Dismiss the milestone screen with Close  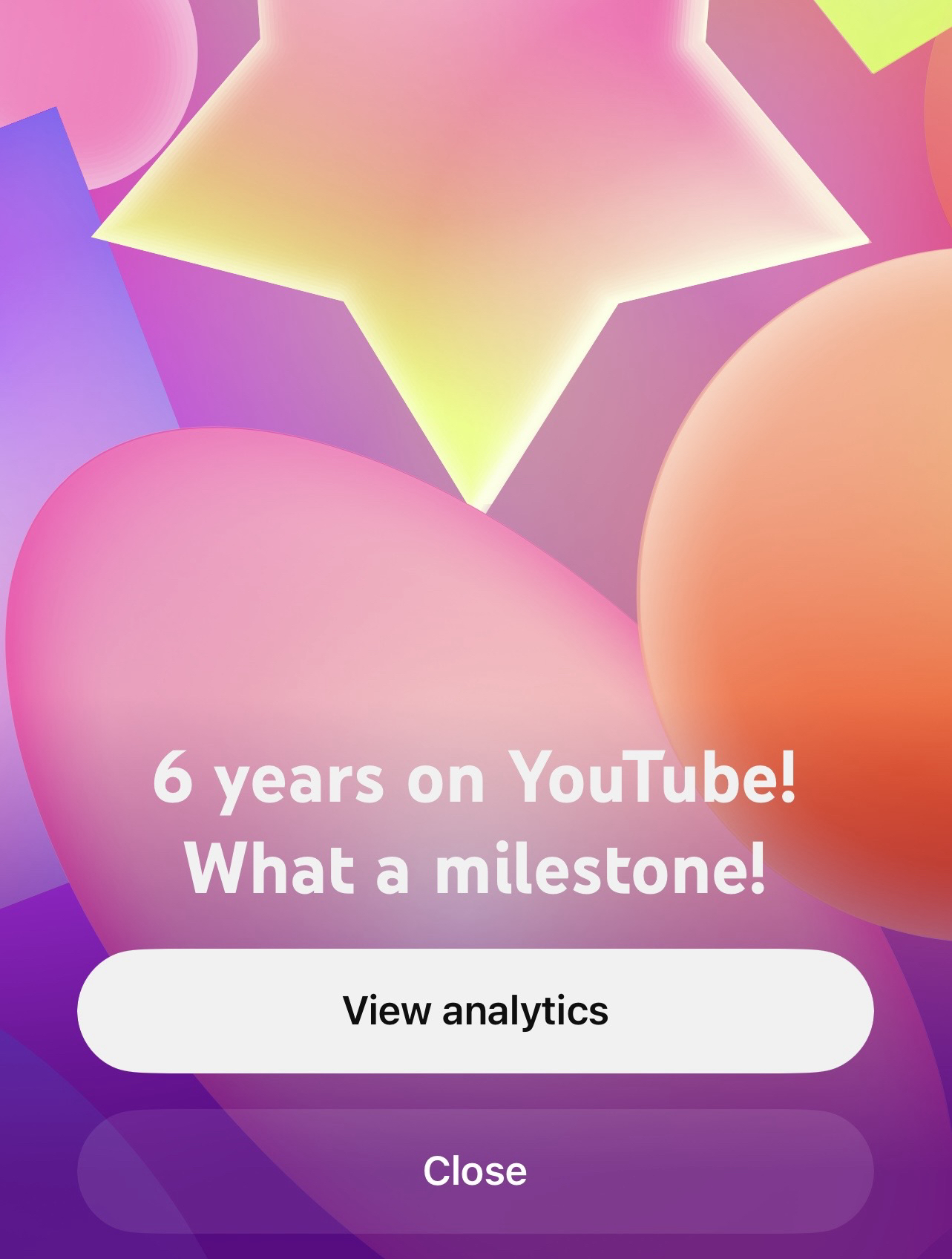point(475,1171)
